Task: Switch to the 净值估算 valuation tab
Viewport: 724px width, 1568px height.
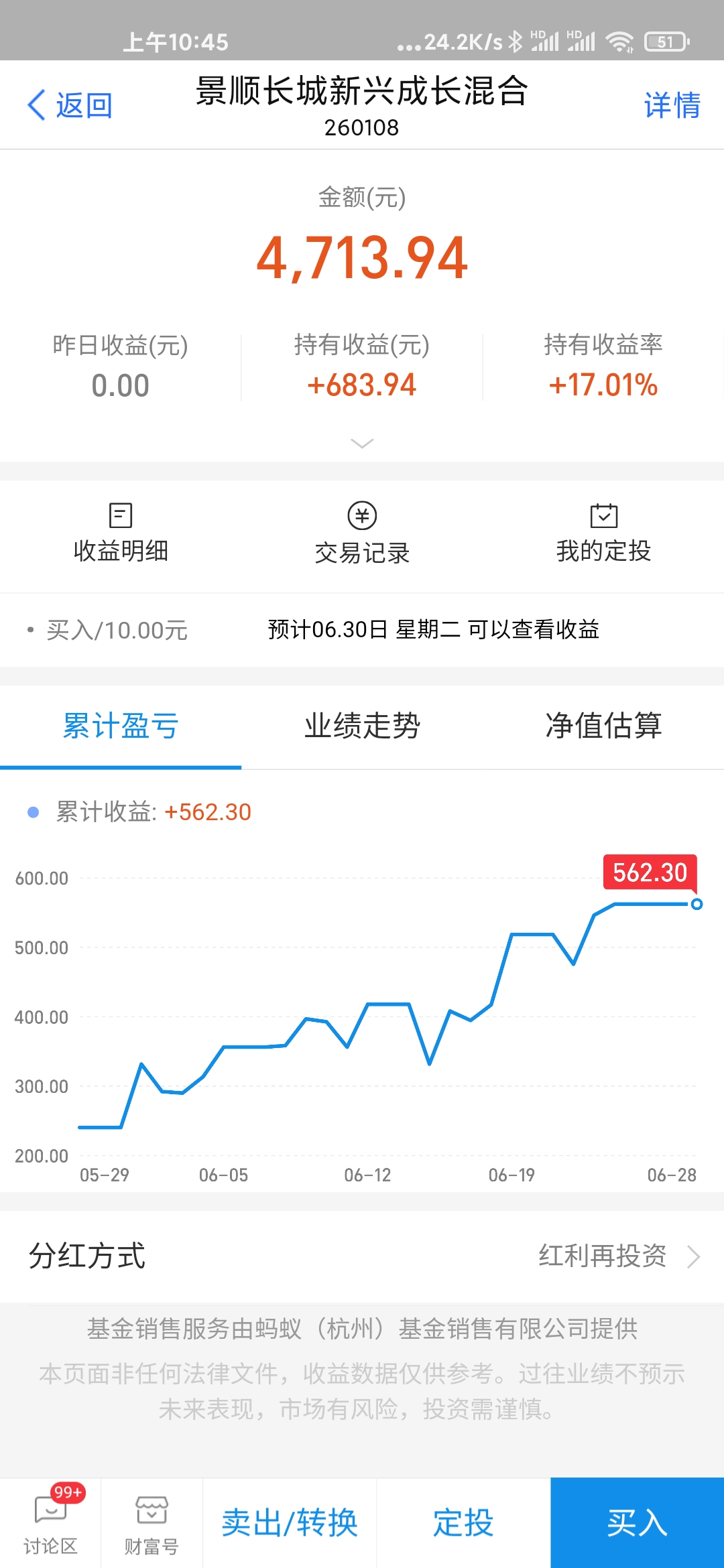Action: 605,728
